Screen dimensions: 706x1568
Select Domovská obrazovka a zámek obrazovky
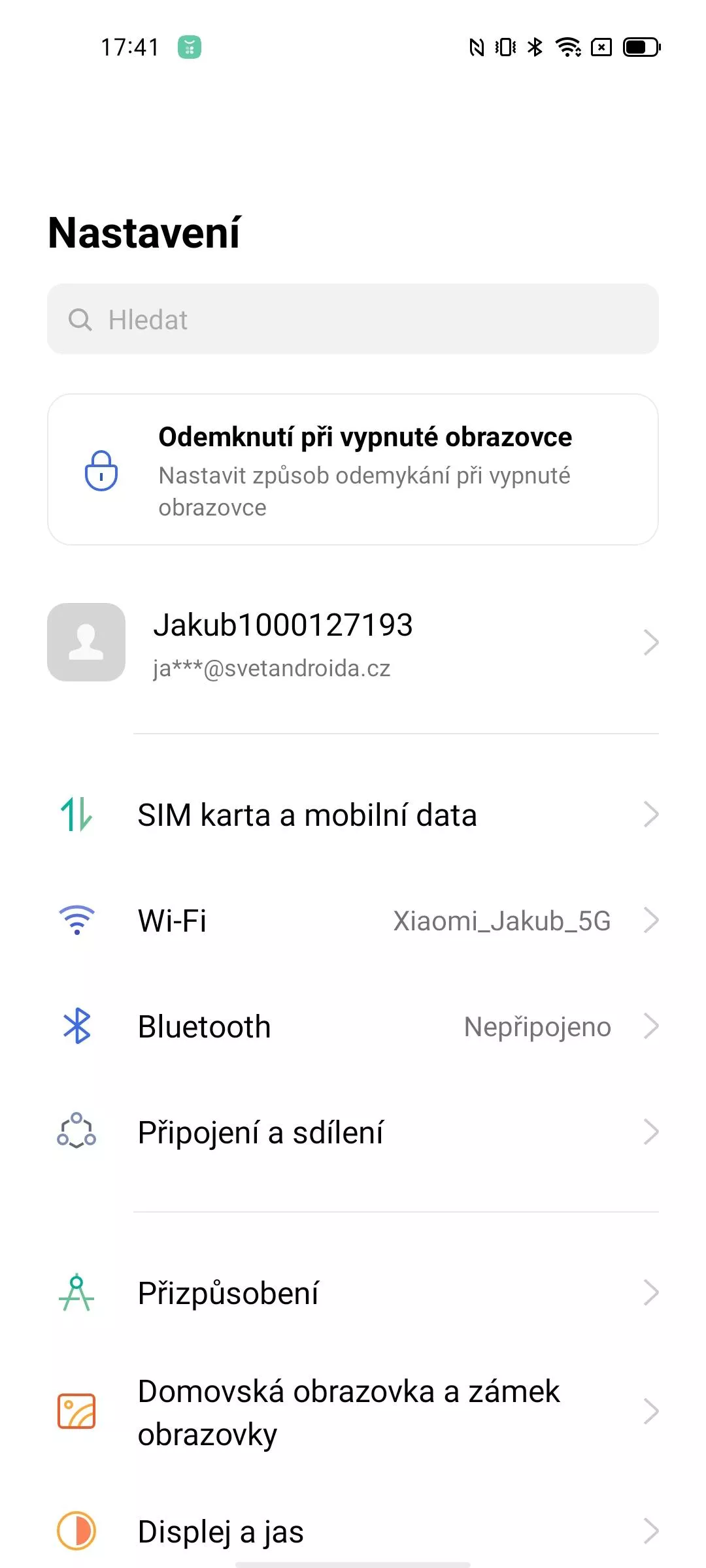[x=353, y=1412]
